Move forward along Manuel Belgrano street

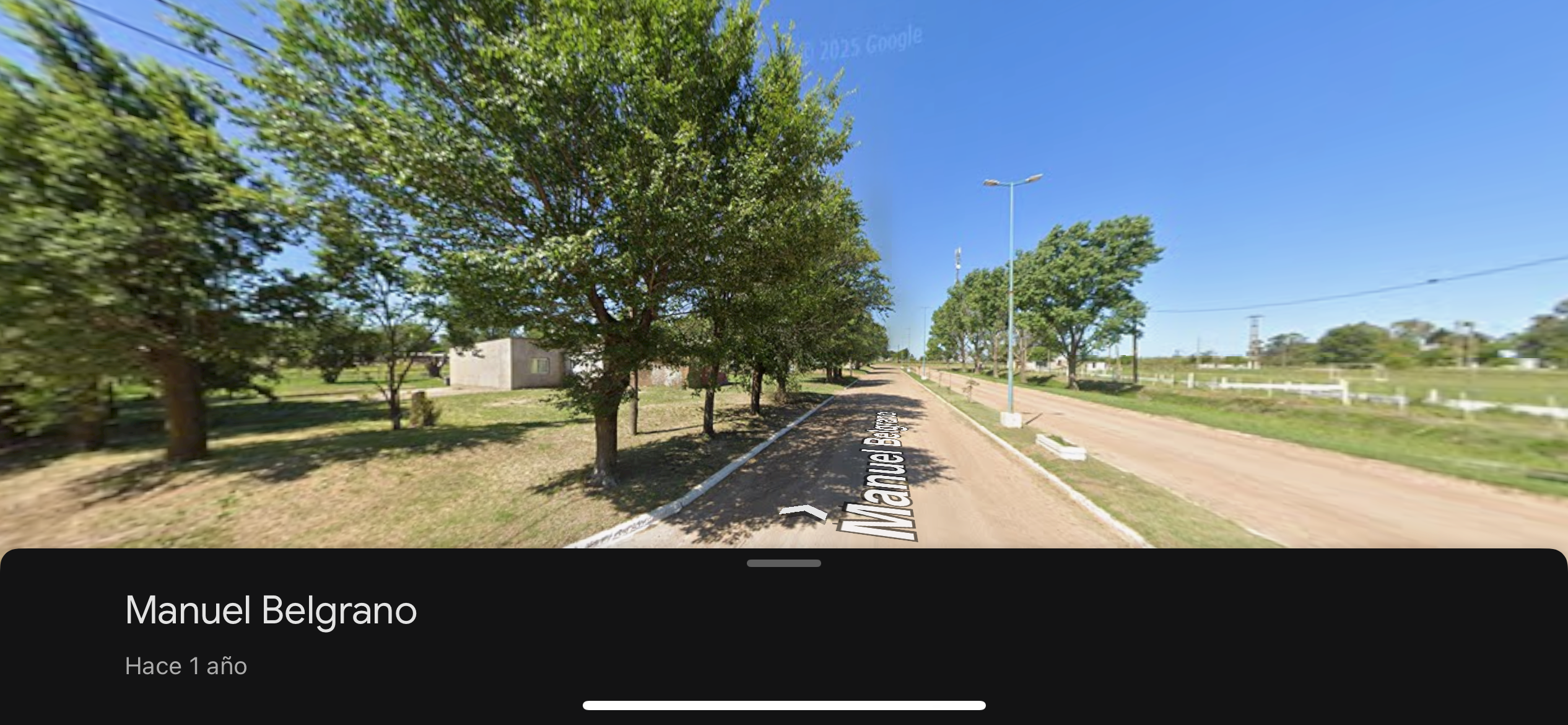click(x=803, y=513)
